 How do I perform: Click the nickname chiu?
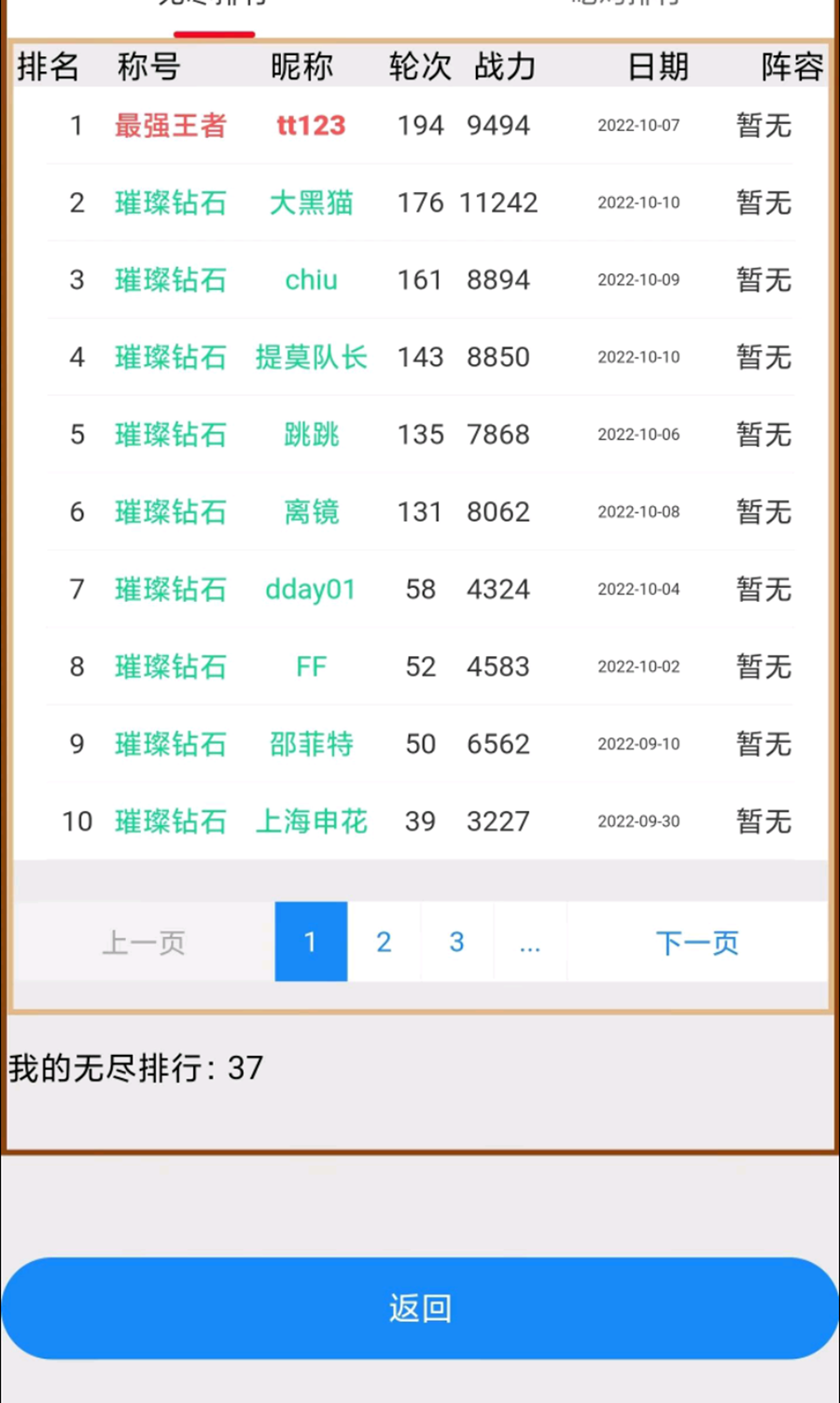pyautogui.click(x=311, y=279)
